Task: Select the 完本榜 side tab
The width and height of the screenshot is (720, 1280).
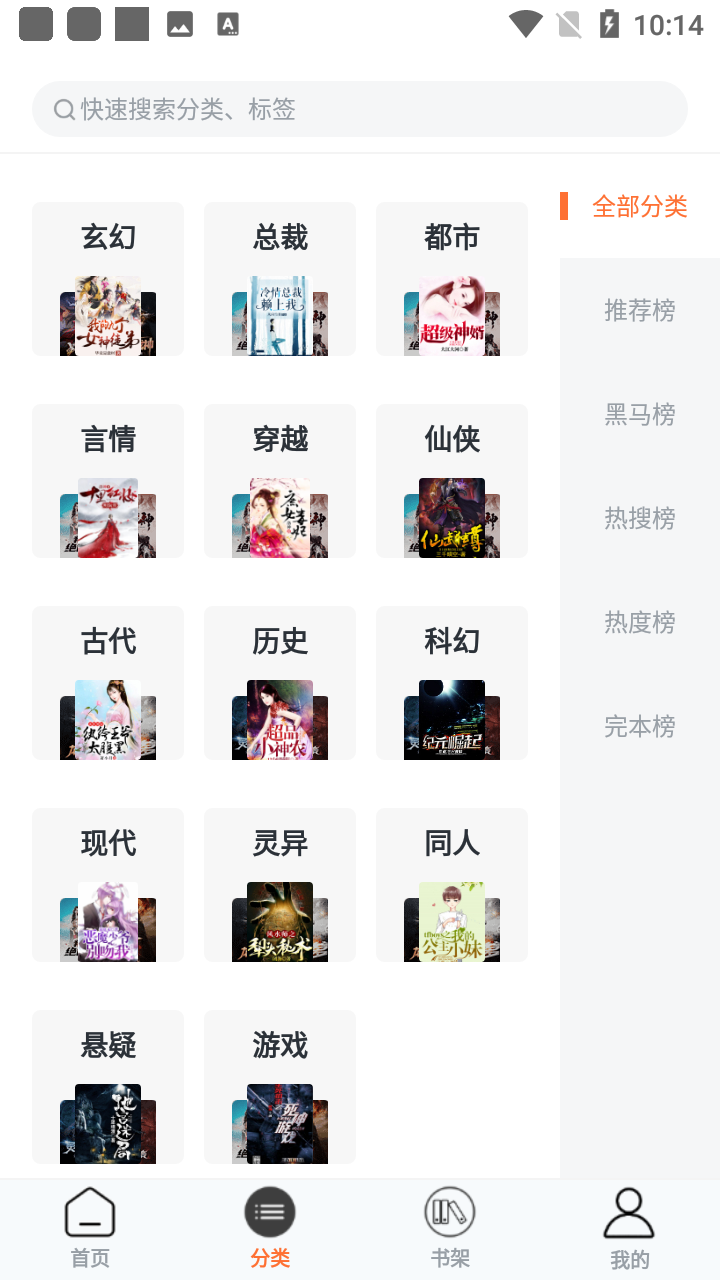Action: 640,726
